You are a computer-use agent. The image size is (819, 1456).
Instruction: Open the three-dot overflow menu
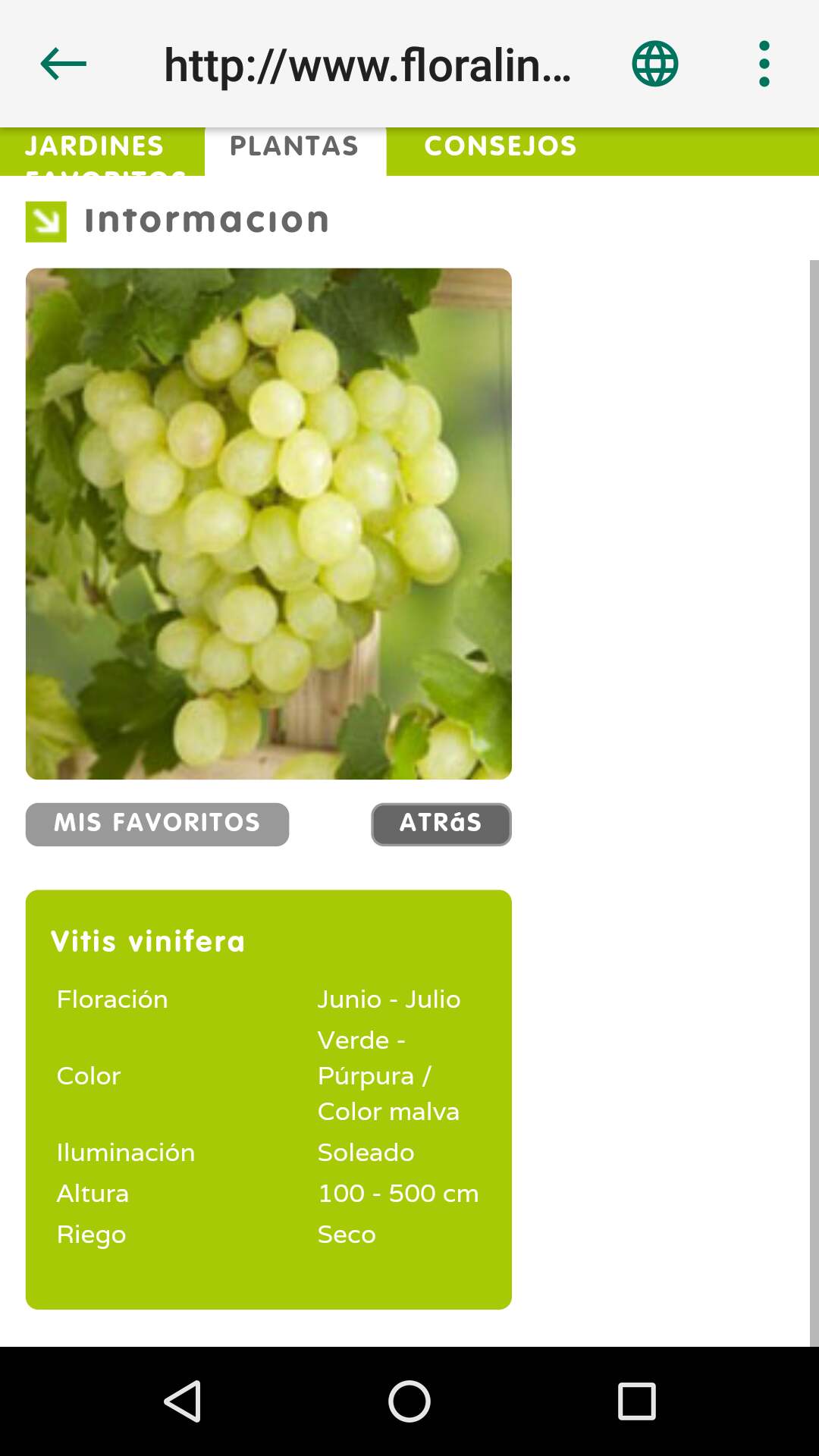(x=764, y=64)
